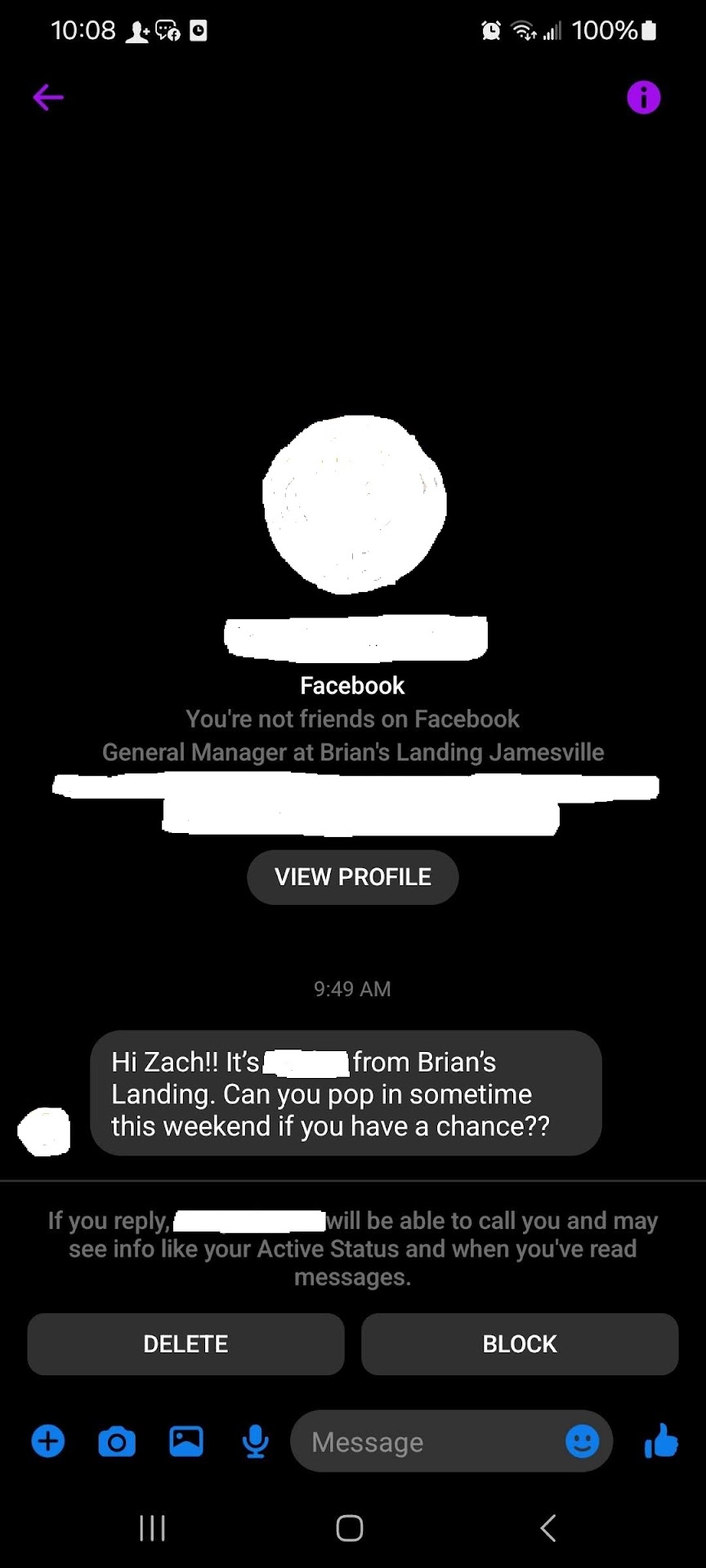Open the photo gallery picker
Viewport: 706px width, 1568px height.
[186, 1441]
